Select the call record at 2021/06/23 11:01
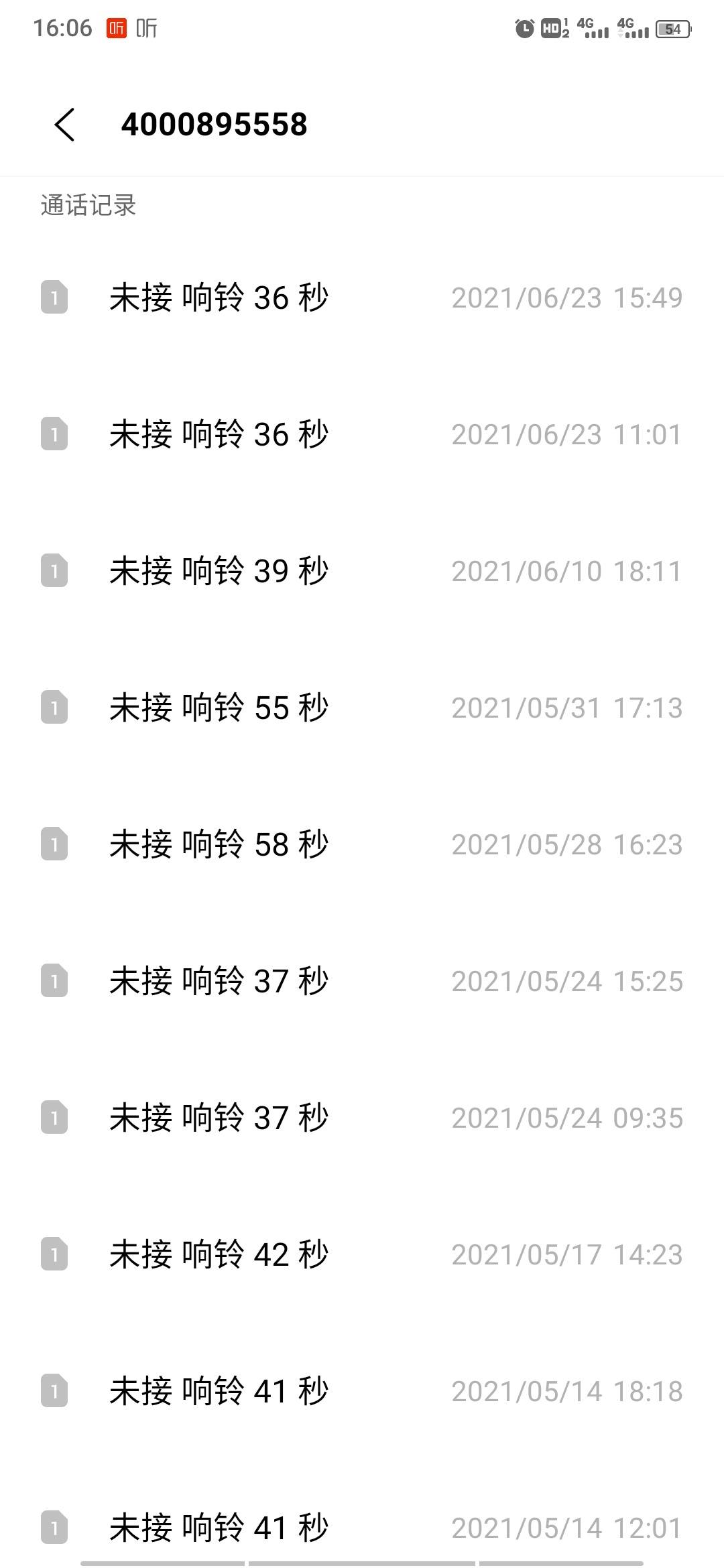This screenshot has height=1568, width=724. (362, 434)
